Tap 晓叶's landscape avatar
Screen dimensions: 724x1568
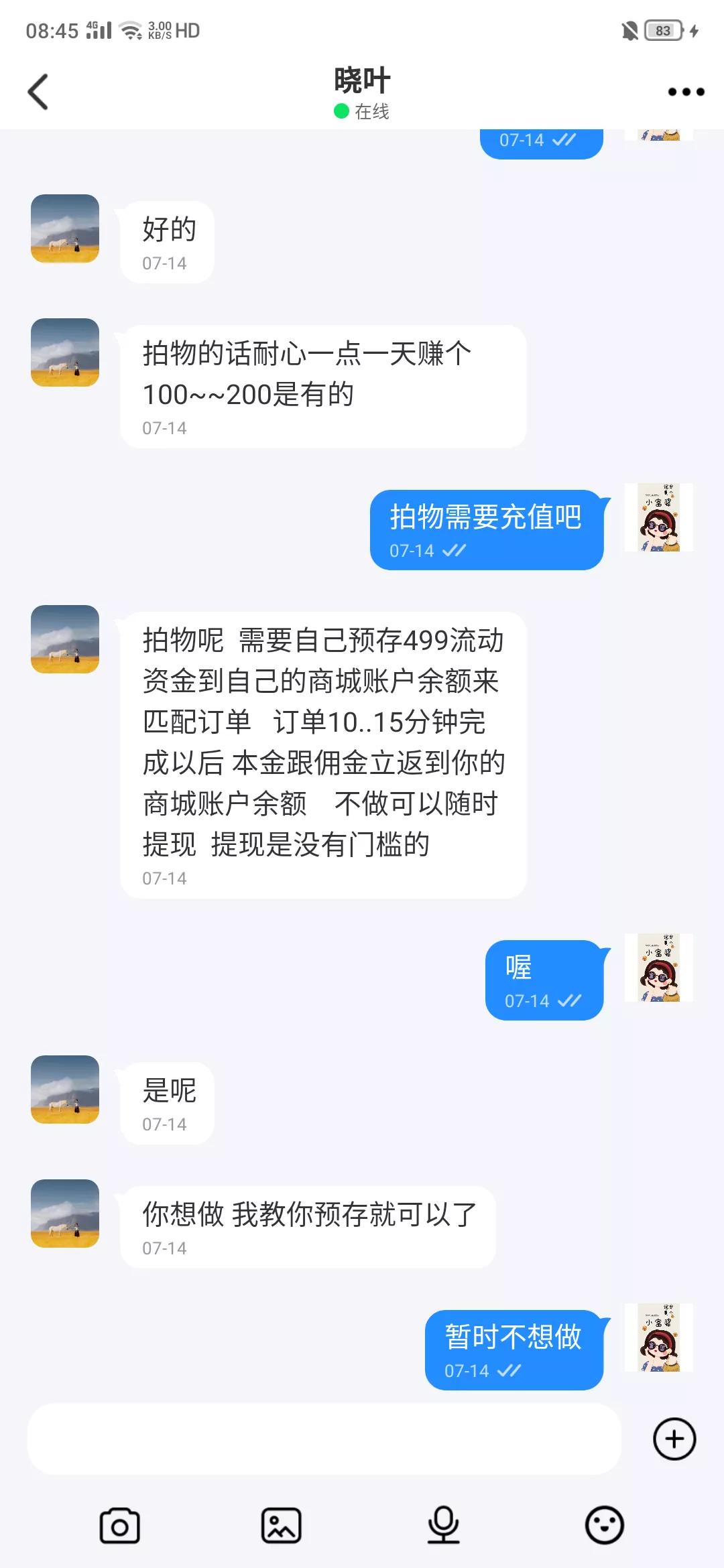[65, 231]
